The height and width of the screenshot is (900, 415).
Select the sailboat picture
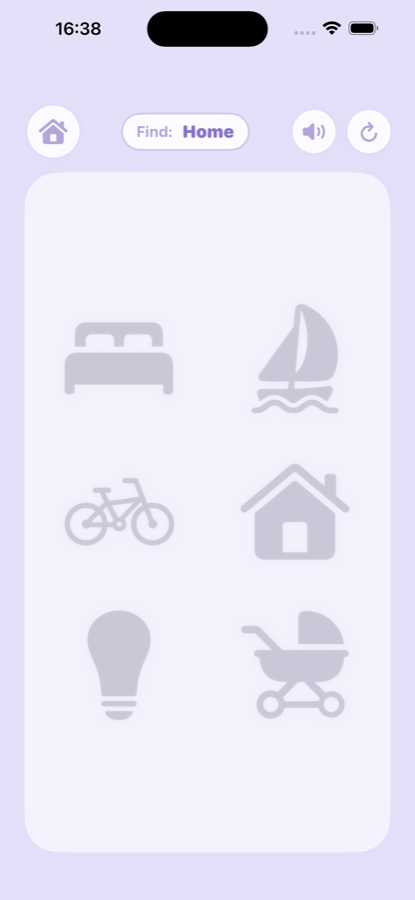point(296,359)
